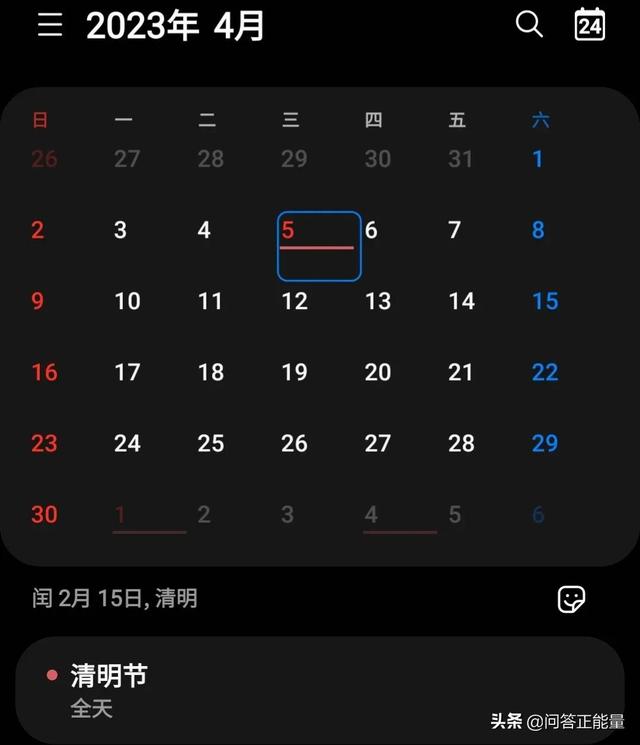Select April 12 in the calendar
This screenshot has width=640, height=745.
(x=294, y=301)
